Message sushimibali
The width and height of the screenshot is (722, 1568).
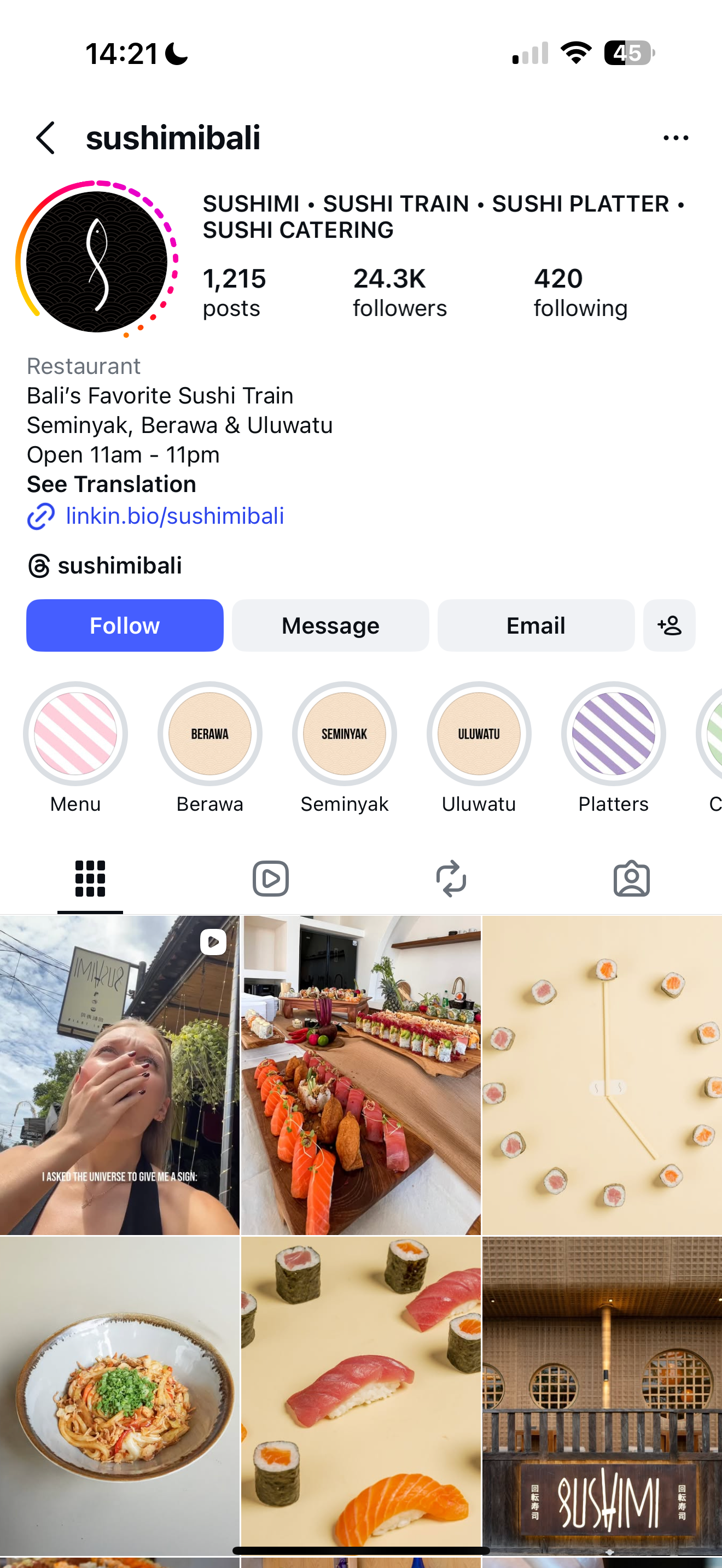click(x=330, y=625)
